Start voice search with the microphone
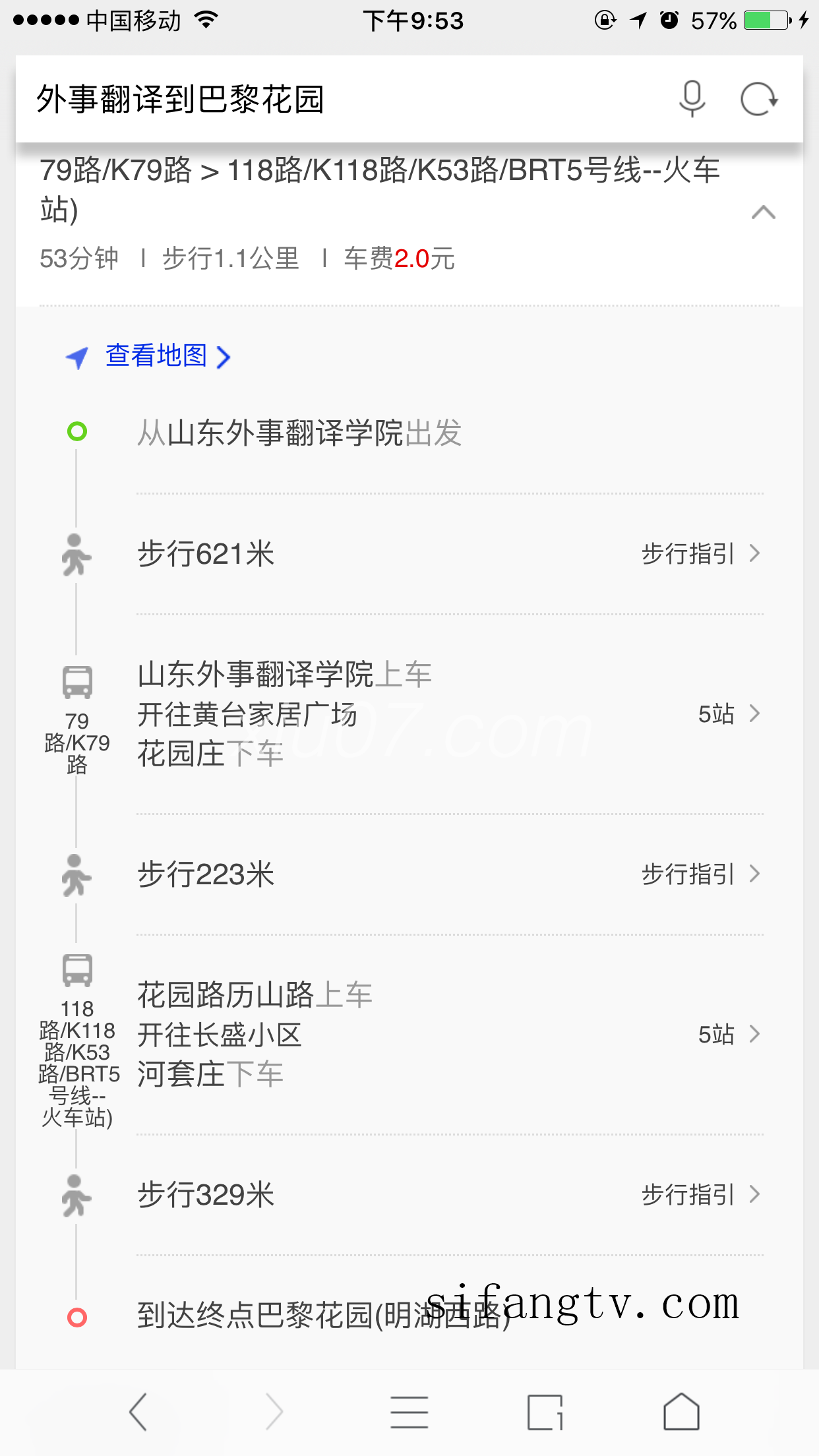This screenshot has width=819, height=1456. [x=692, y=100]
